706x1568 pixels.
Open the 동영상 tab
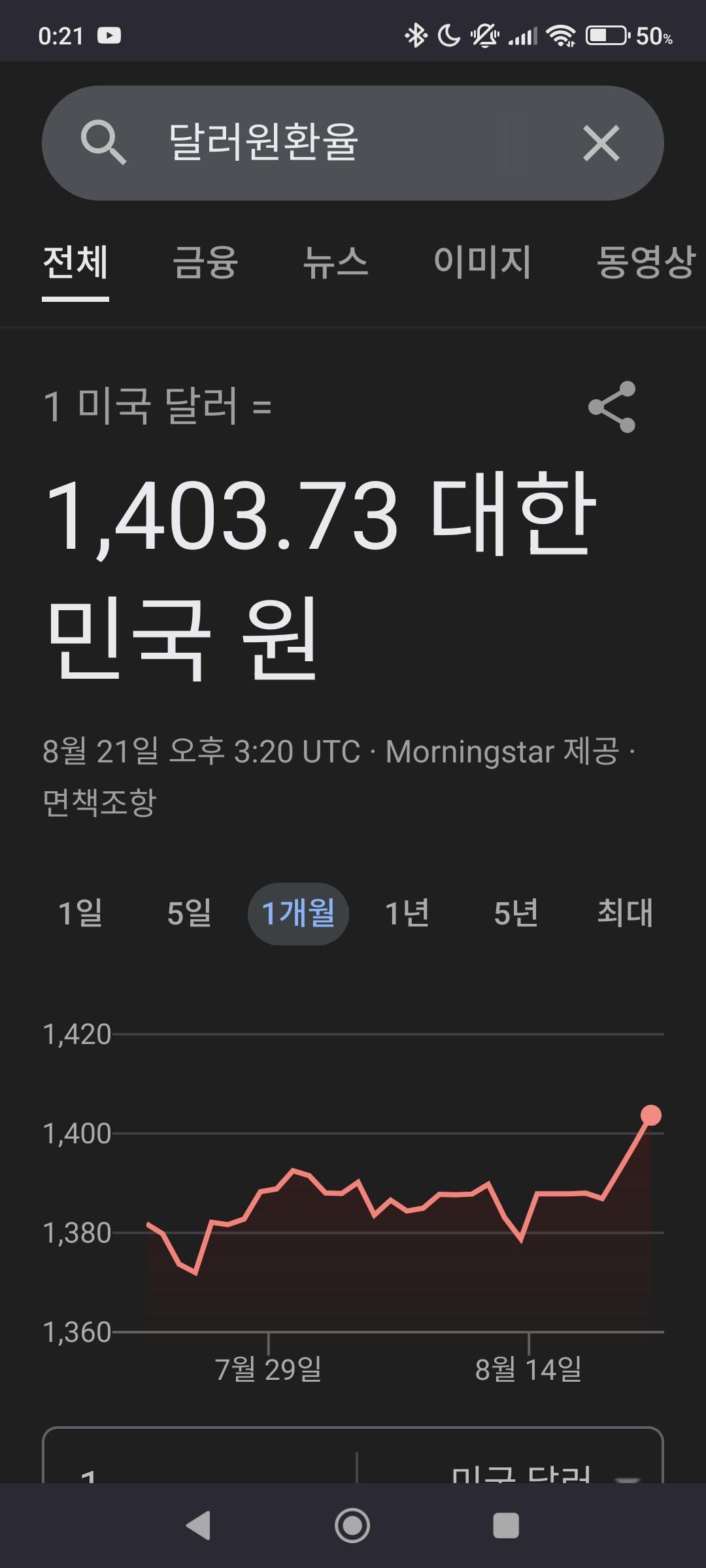646,262
